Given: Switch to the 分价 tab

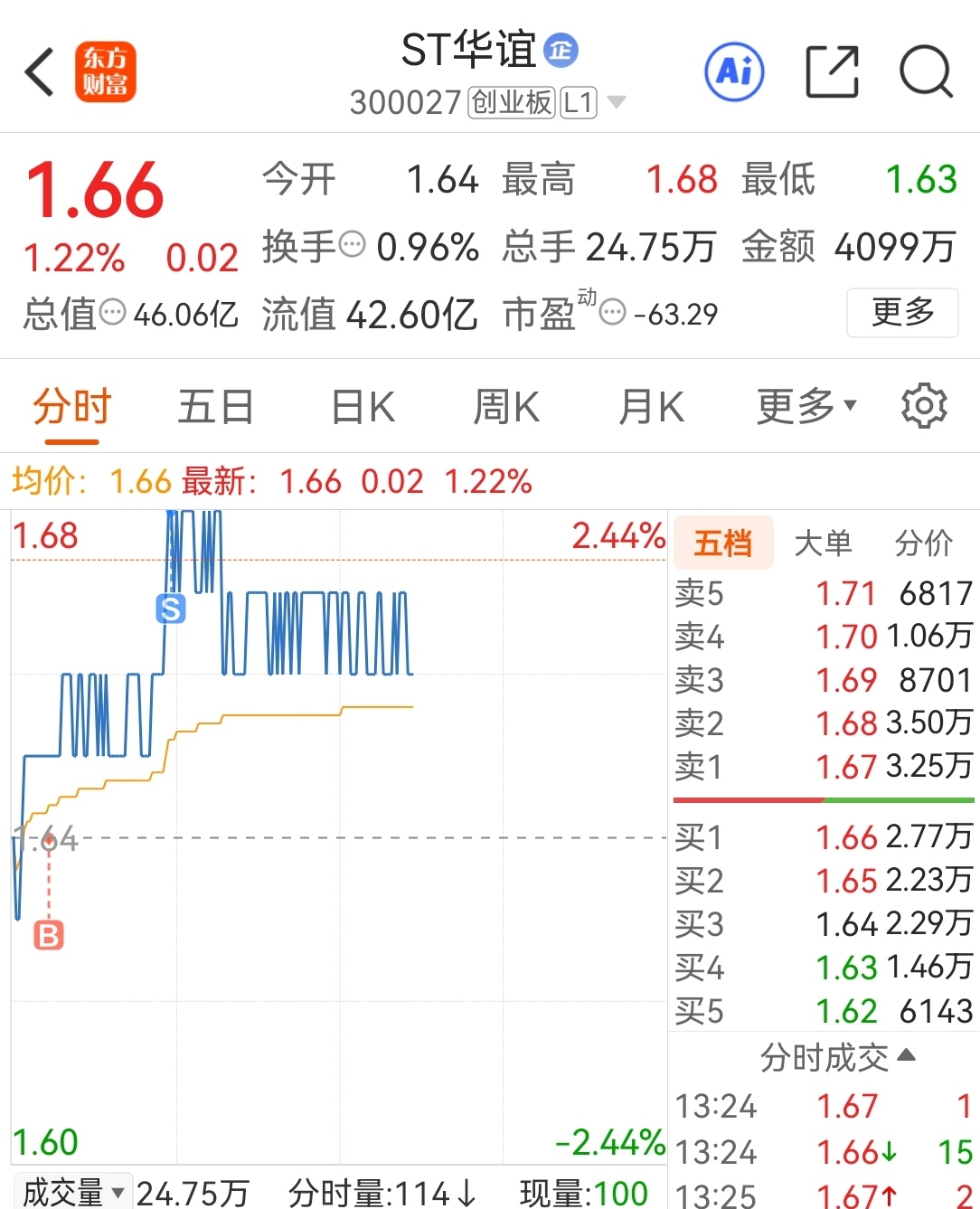Looking at the screenshot, I should click(924, 543).
